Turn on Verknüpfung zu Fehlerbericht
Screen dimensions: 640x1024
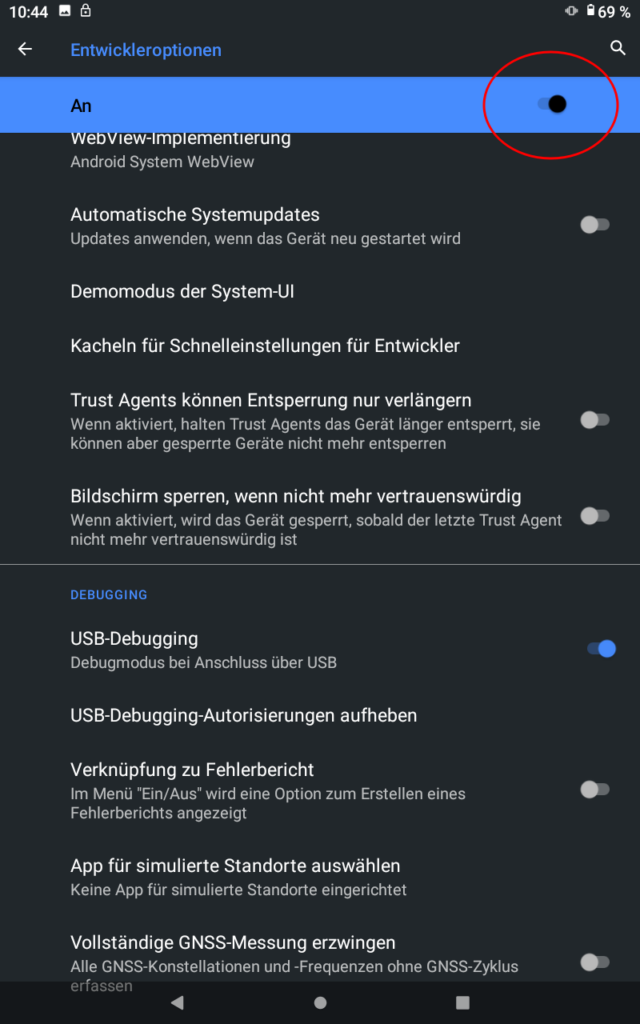(595, 790)
